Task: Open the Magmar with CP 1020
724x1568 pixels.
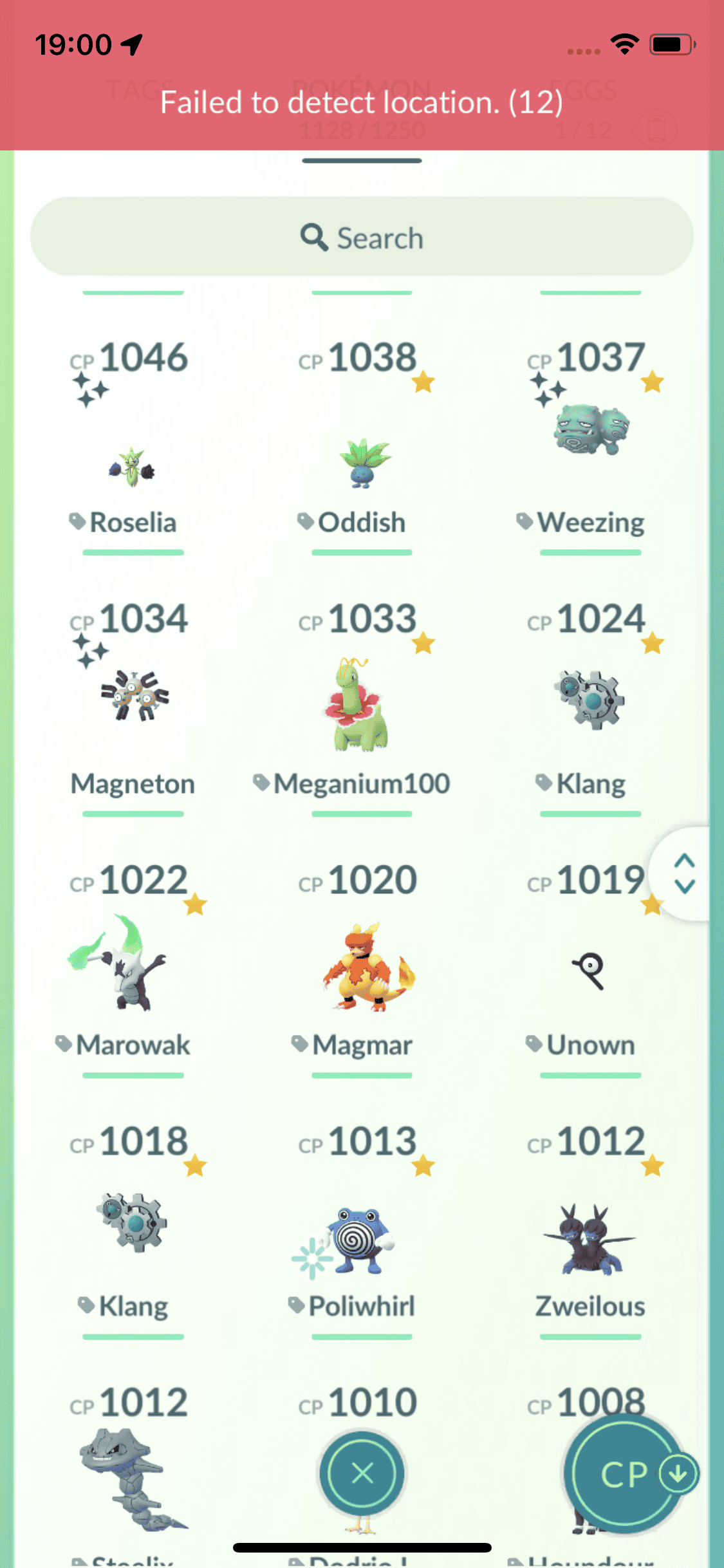Action: click(367, 967)
